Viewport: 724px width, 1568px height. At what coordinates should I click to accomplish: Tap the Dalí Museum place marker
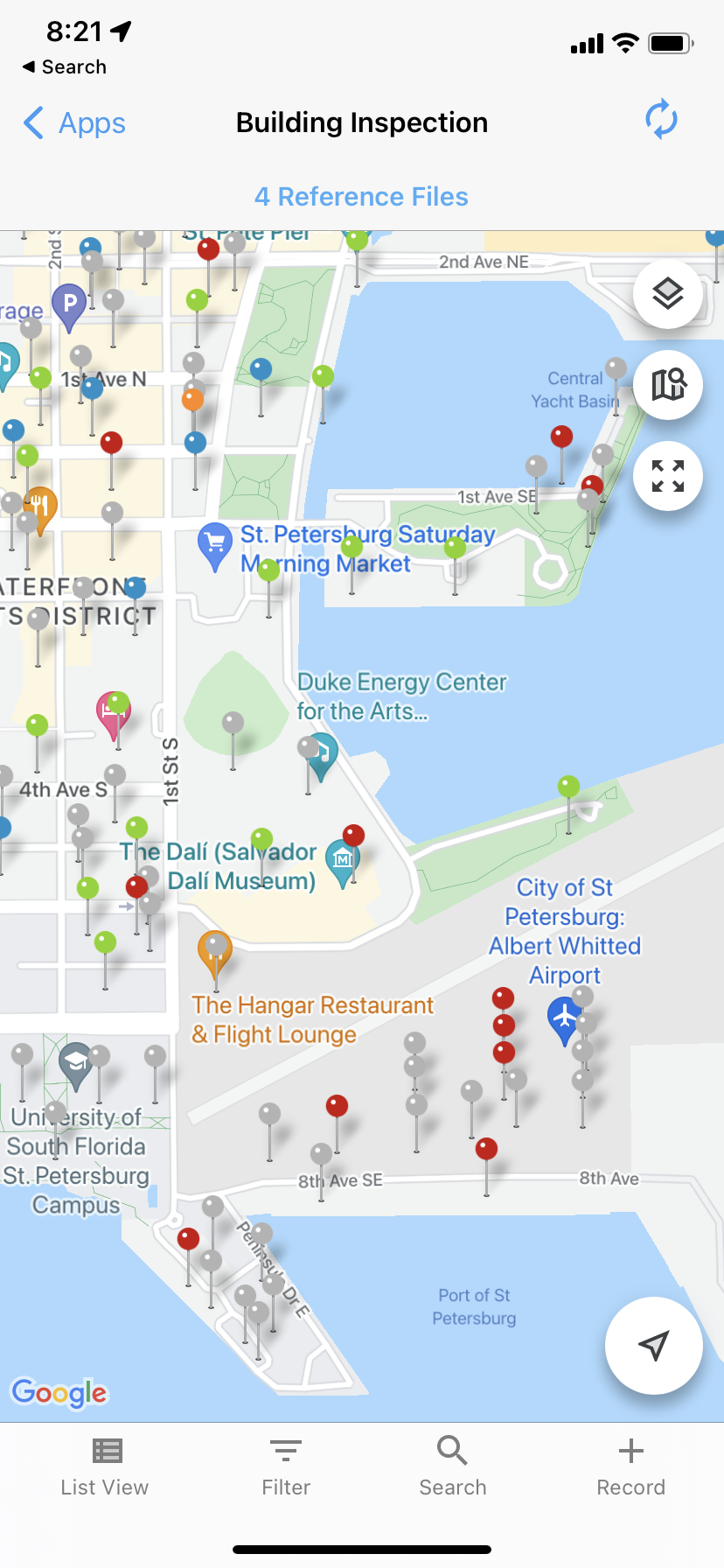(x=342, y=858)
